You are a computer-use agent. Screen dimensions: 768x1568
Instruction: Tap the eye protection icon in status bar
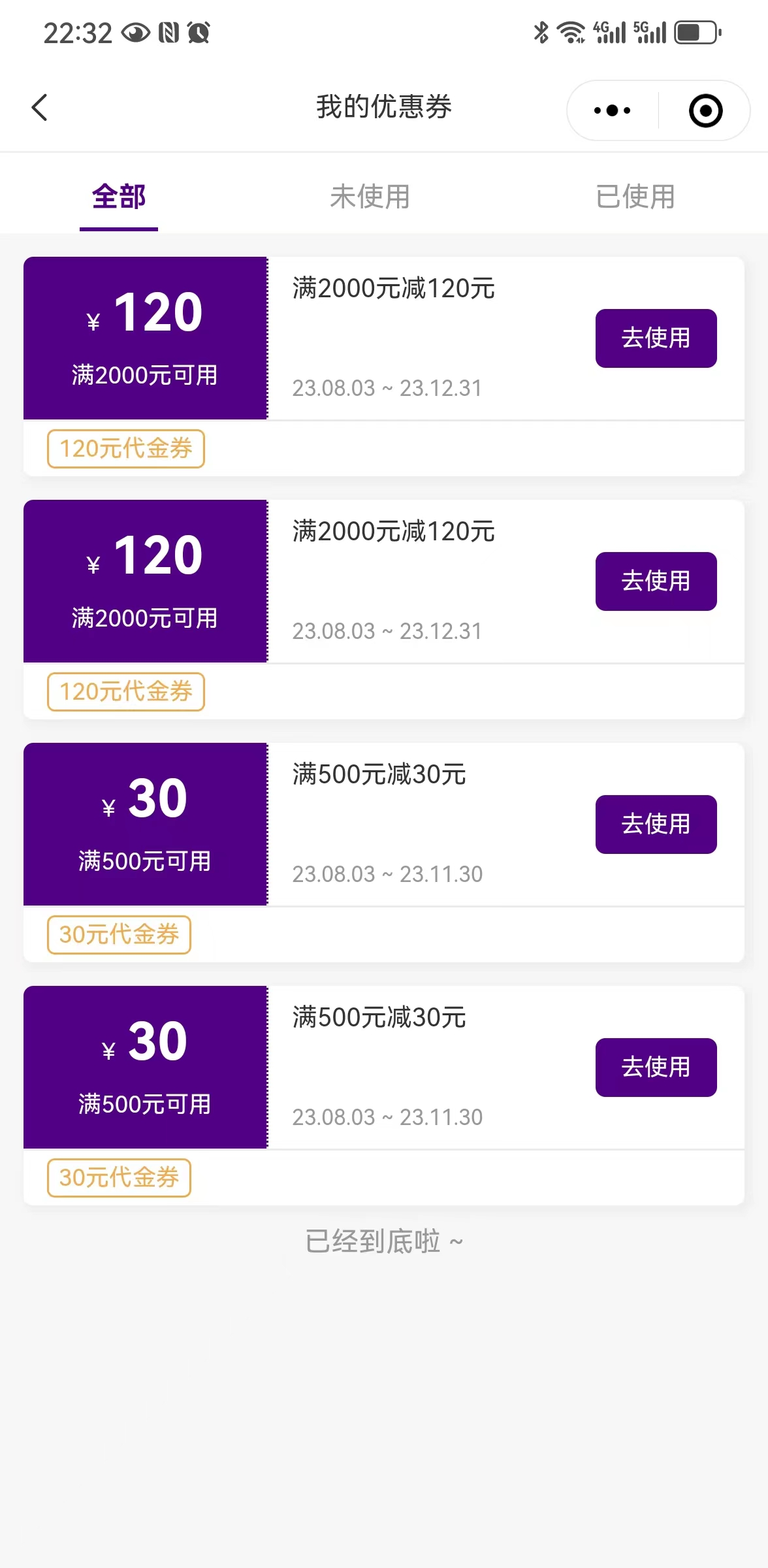(x=136, y=31)
